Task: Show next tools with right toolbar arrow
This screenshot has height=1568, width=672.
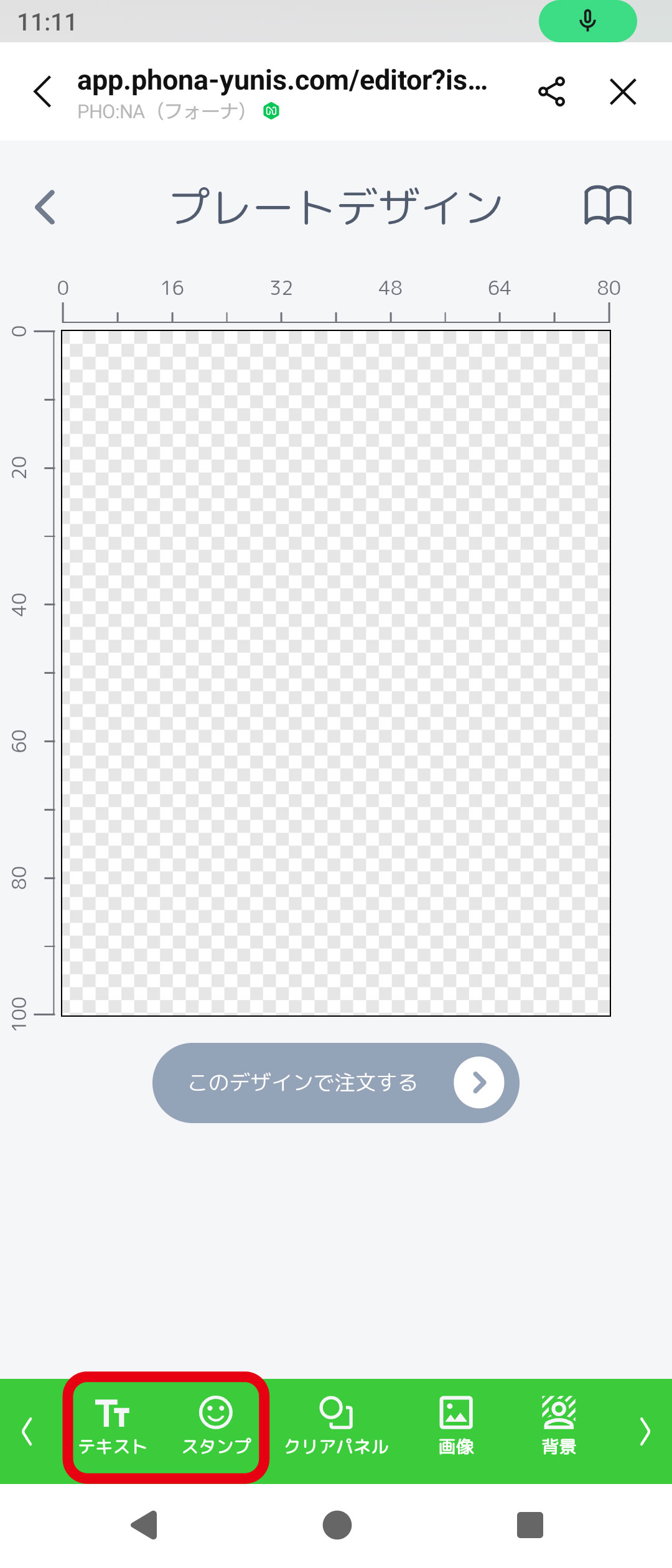Action: tap(645, 1431)
